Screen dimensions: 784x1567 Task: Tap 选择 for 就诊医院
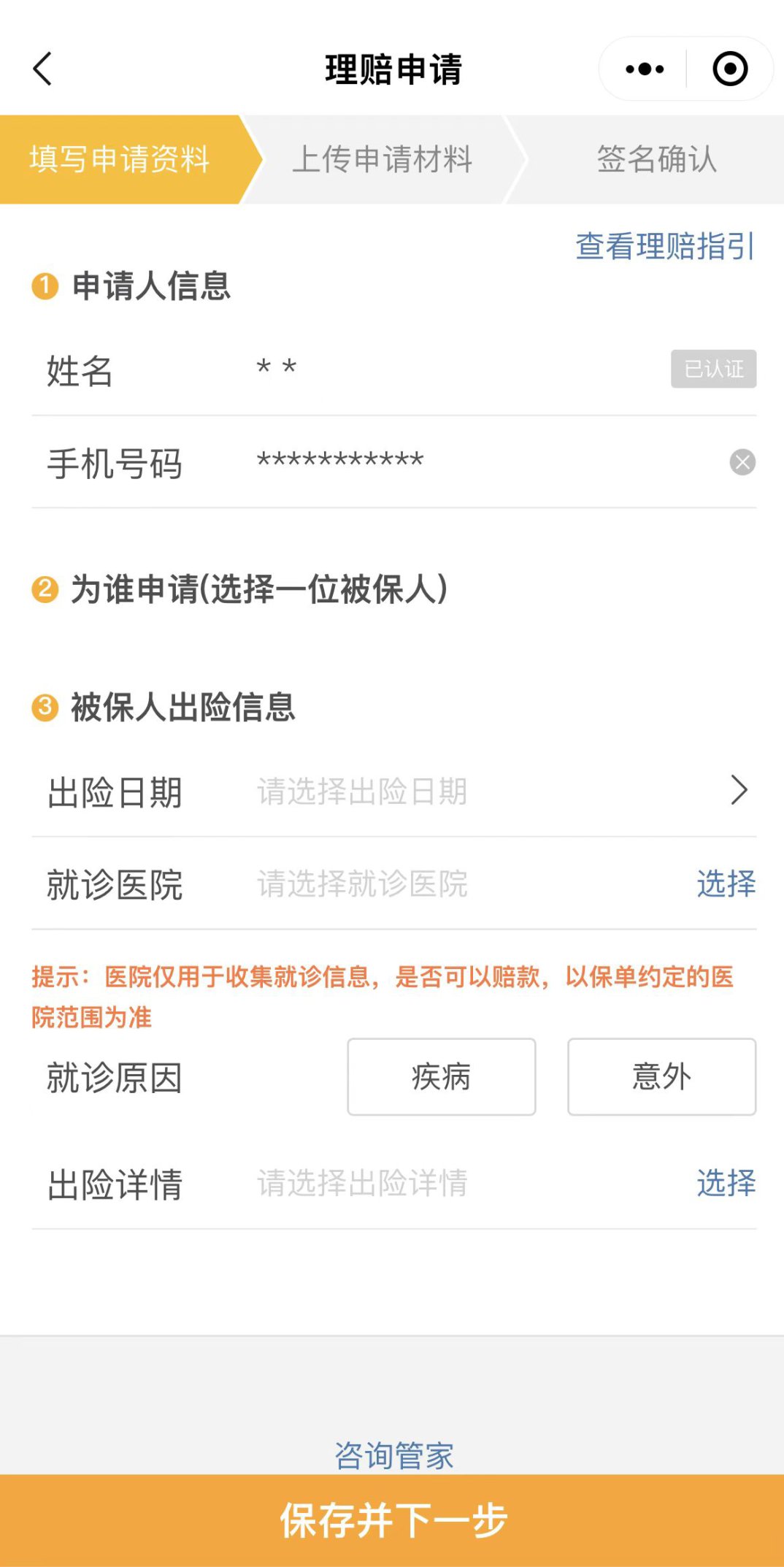pos(726,884)
